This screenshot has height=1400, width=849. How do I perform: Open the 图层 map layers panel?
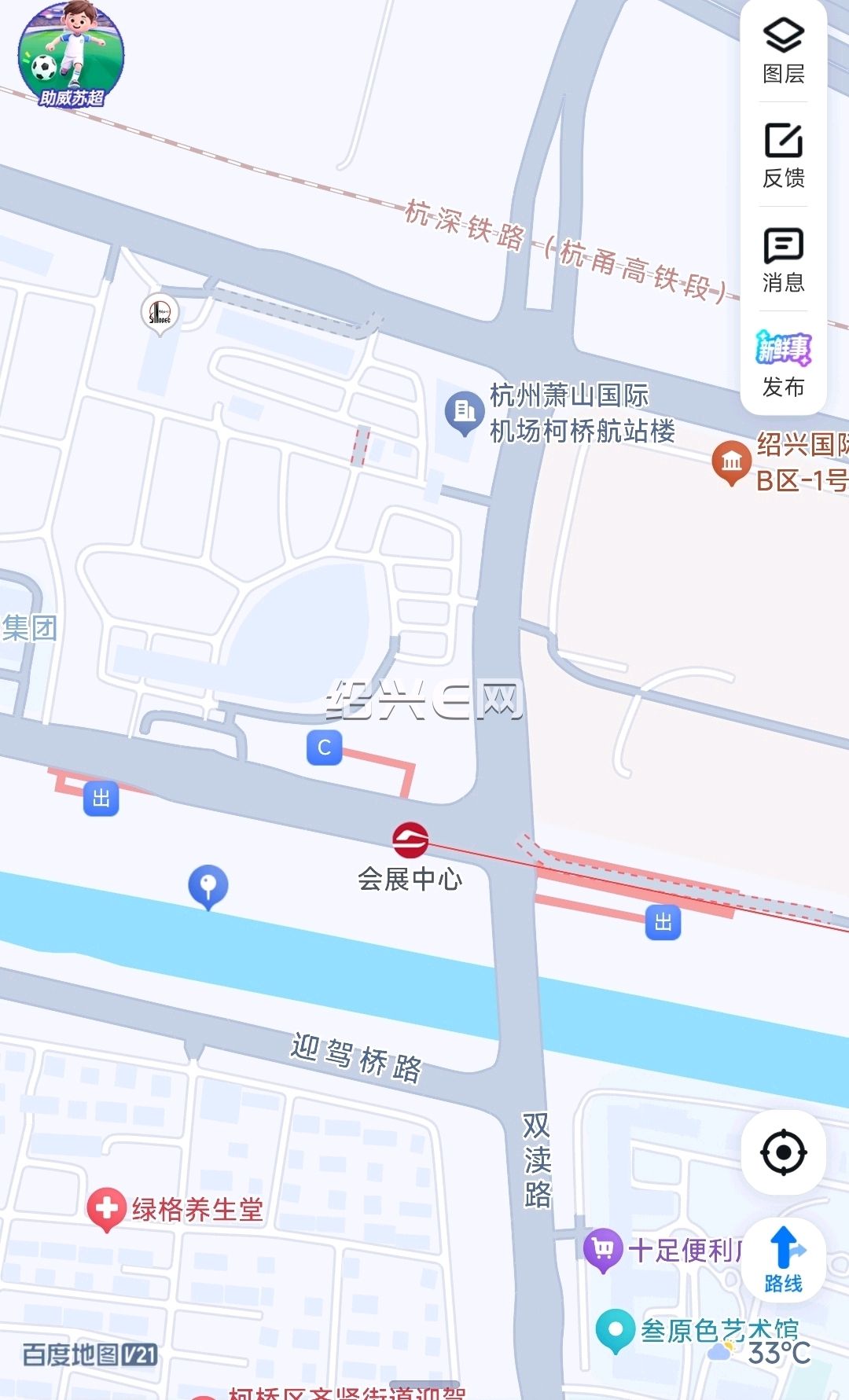784,52
